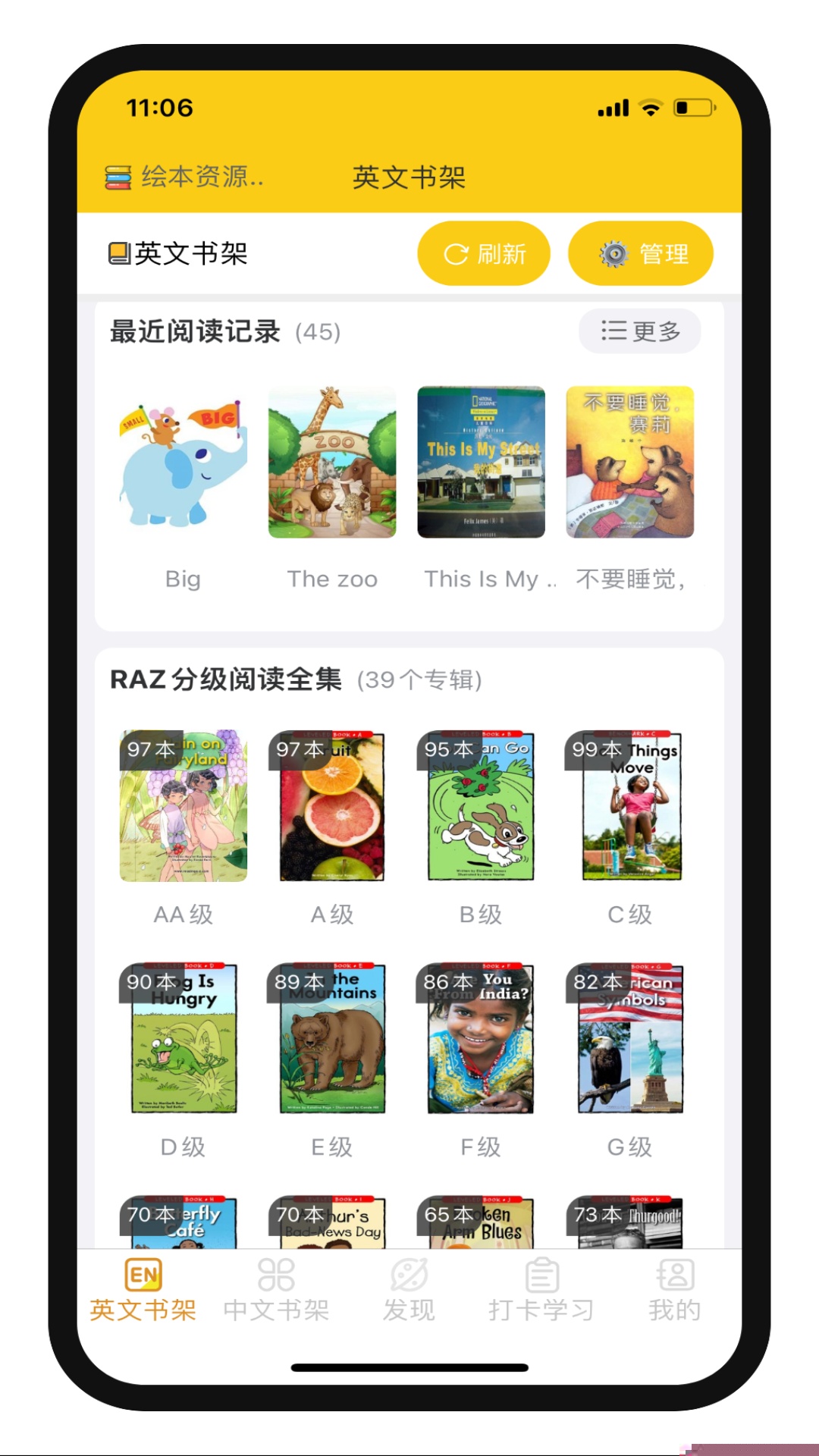Open the recently read book Big
The width and height of the screenshot is (819, 1456).
coord(183,463)
